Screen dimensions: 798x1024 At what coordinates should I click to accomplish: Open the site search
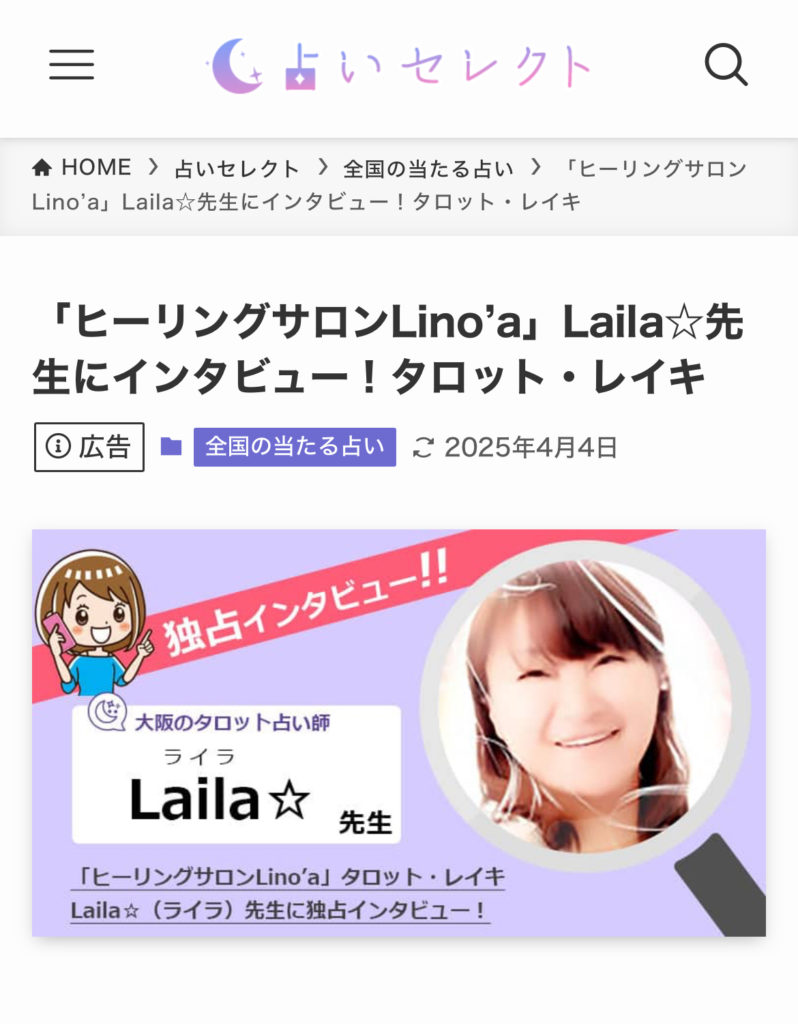pos(726,65)
